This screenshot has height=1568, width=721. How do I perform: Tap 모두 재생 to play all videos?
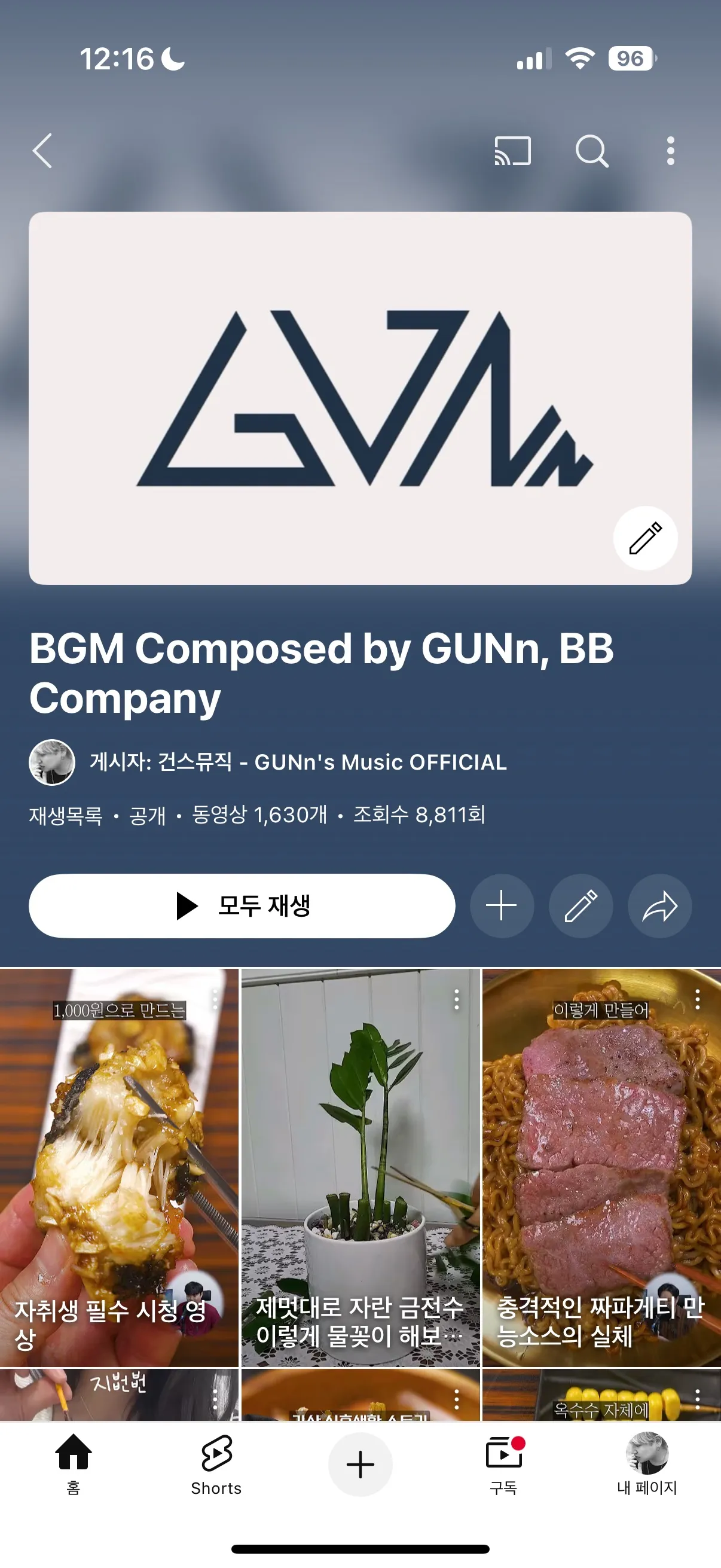point(242,906)
